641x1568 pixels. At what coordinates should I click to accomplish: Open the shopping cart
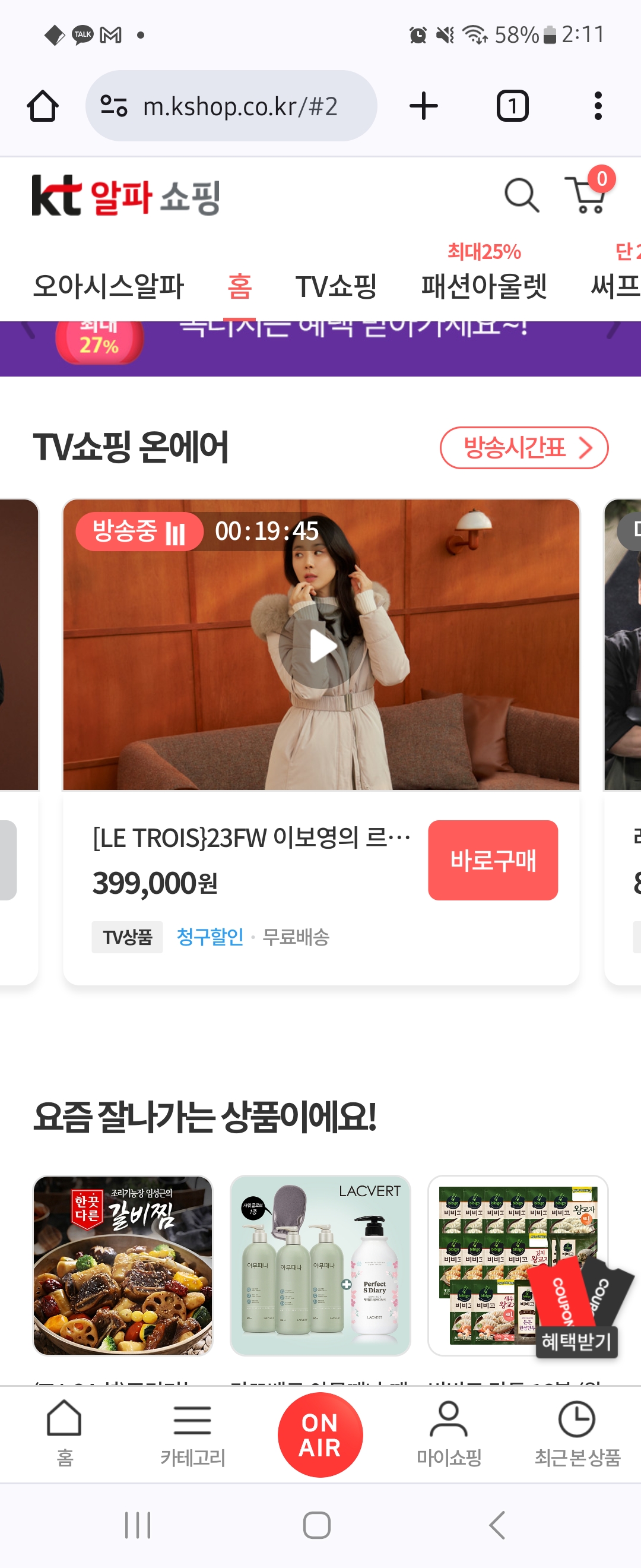coord(586,195)
